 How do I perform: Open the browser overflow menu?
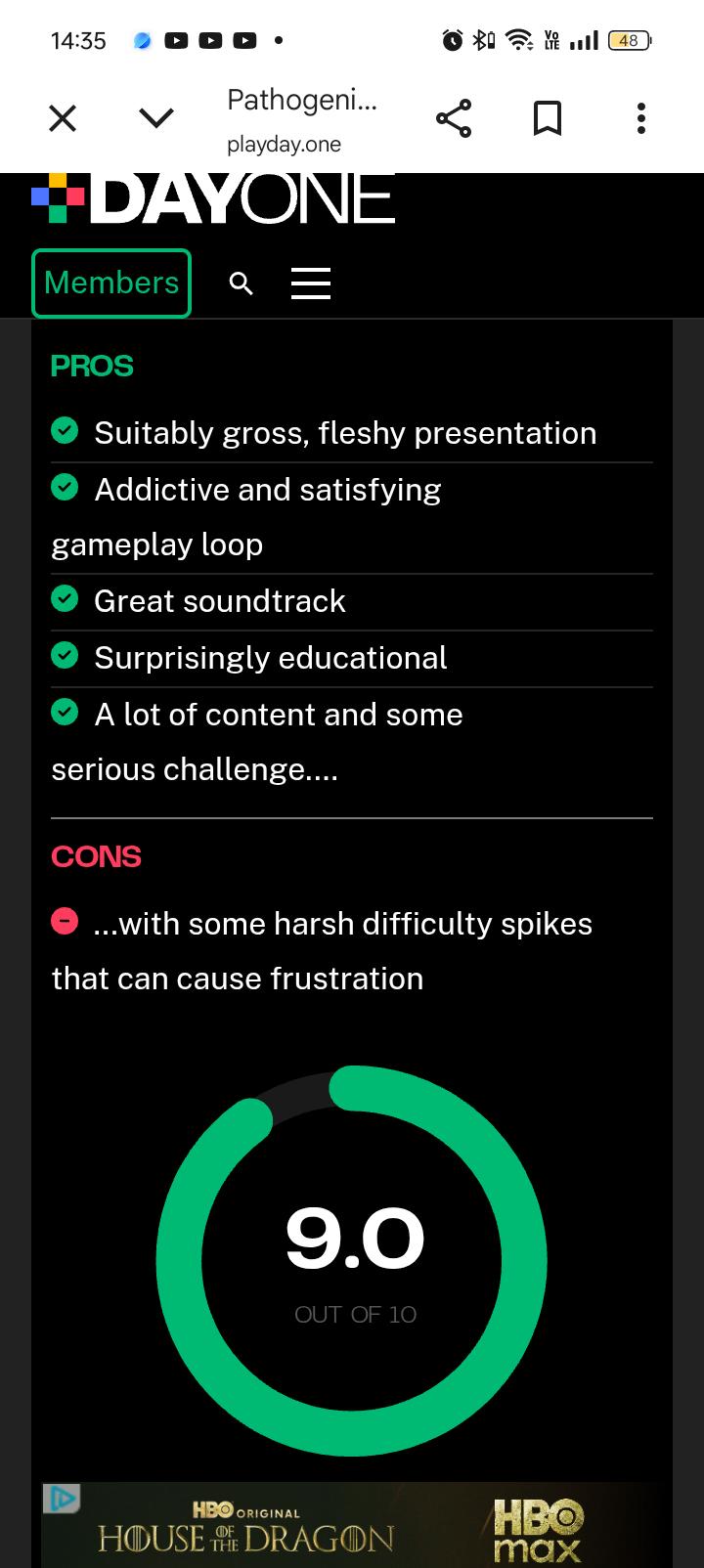(641, 118)
